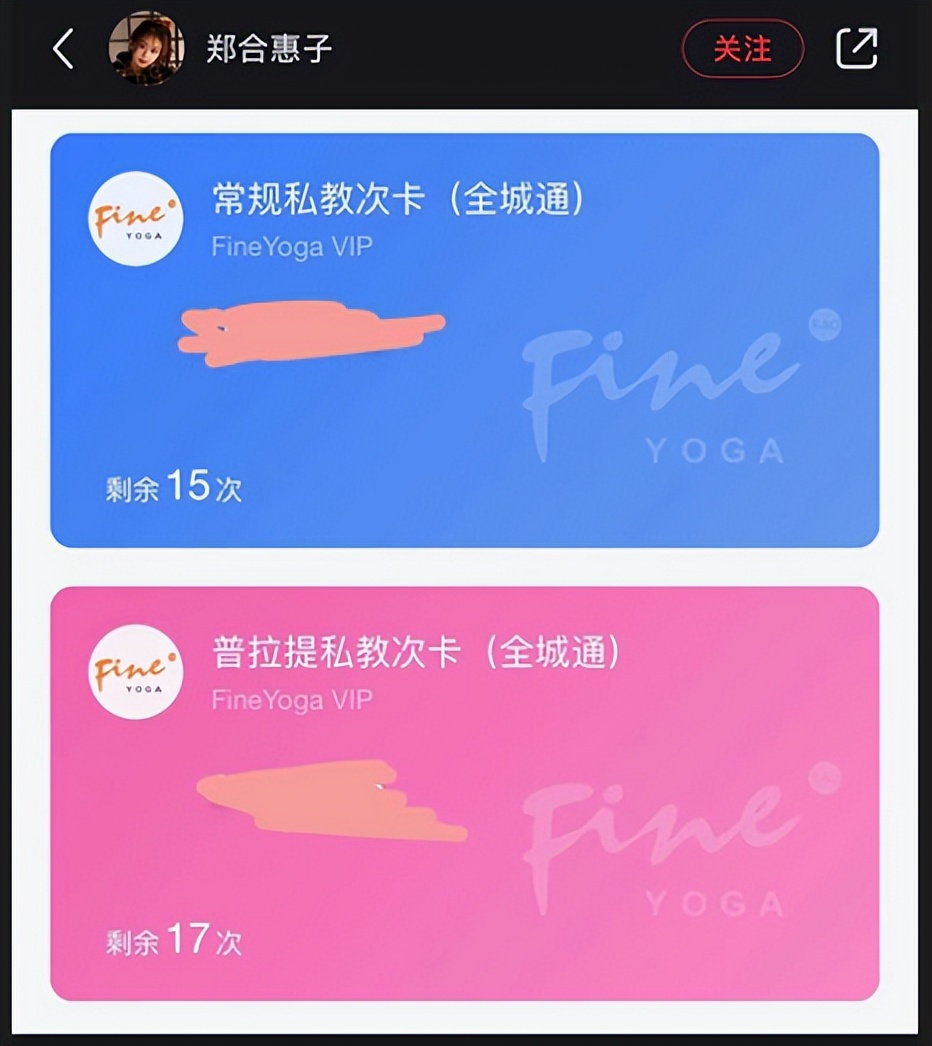Tap the FineYoga VIP label on the pink card

[x=290, y=701]
